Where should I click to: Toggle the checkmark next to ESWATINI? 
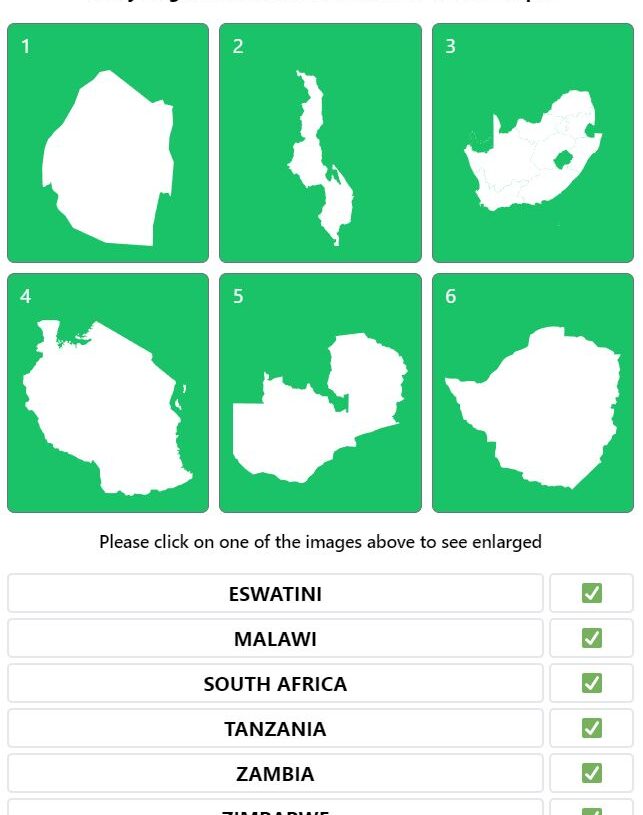591,593
